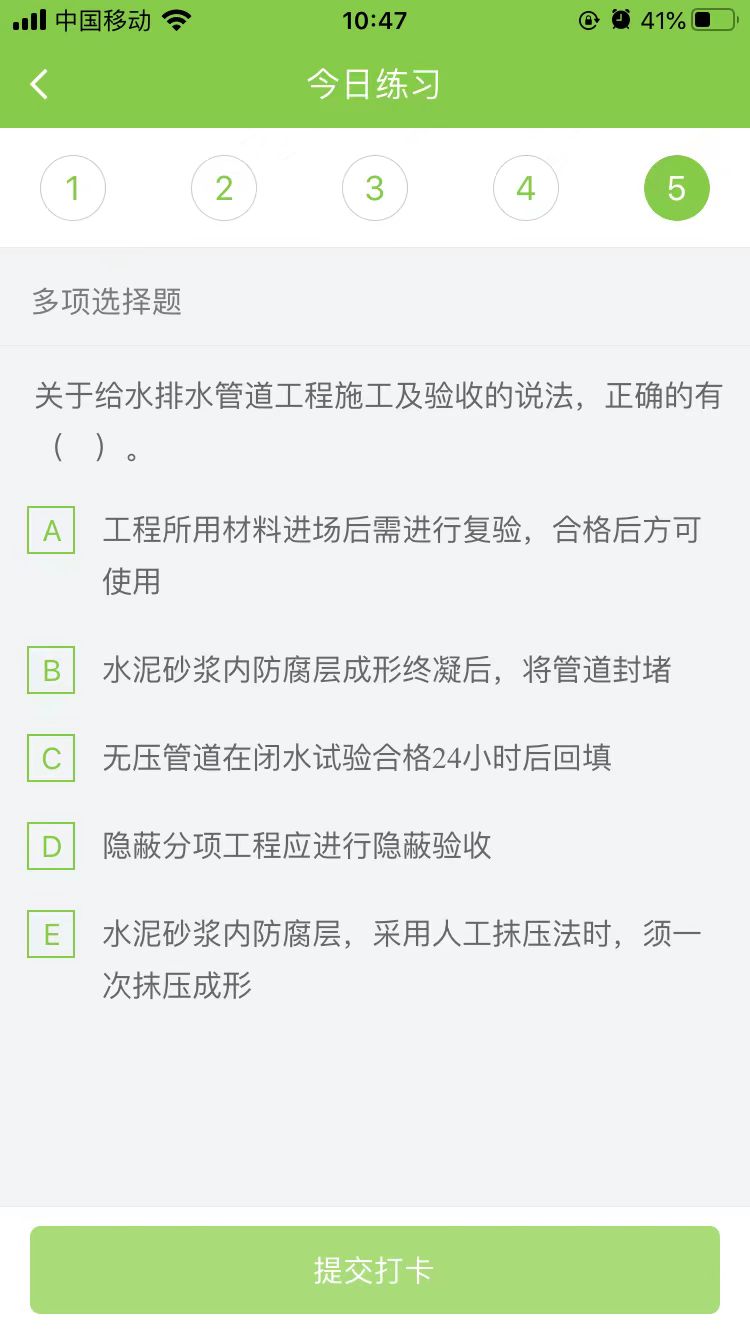Check option D 隐蔽分项工程应进行隐蔽验收

[52, 847]
